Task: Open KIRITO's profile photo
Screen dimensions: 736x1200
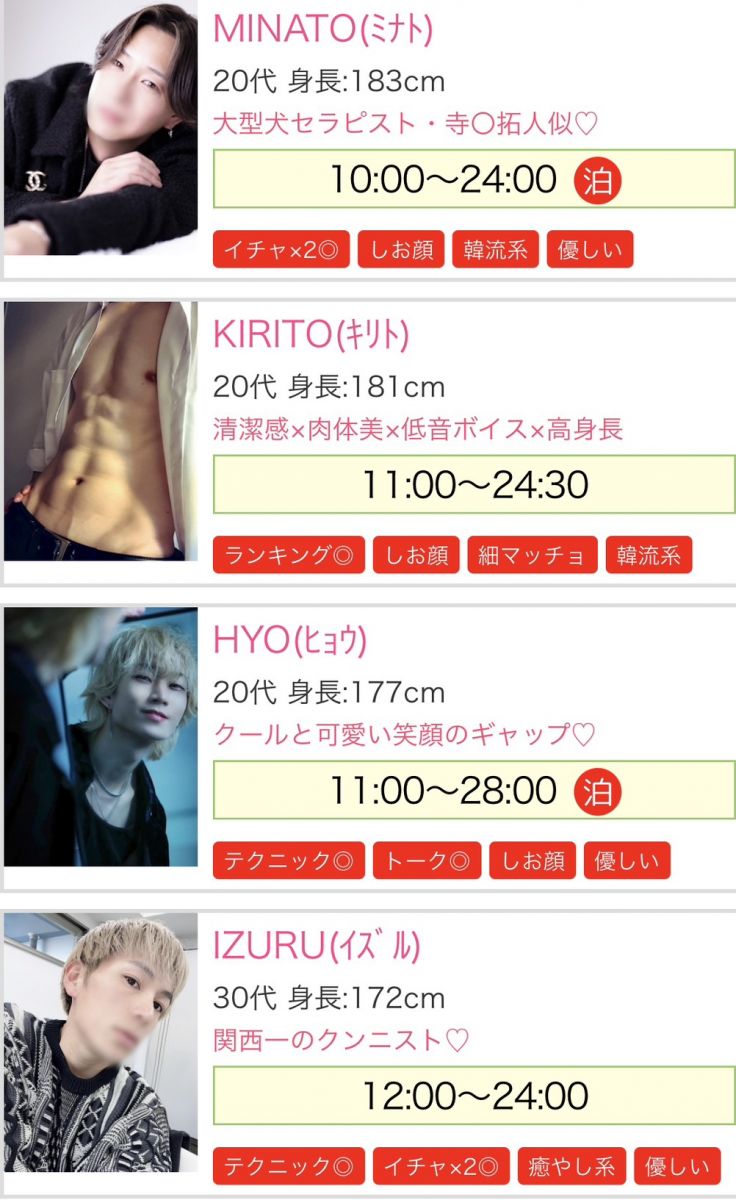Action: click(100, 432)
